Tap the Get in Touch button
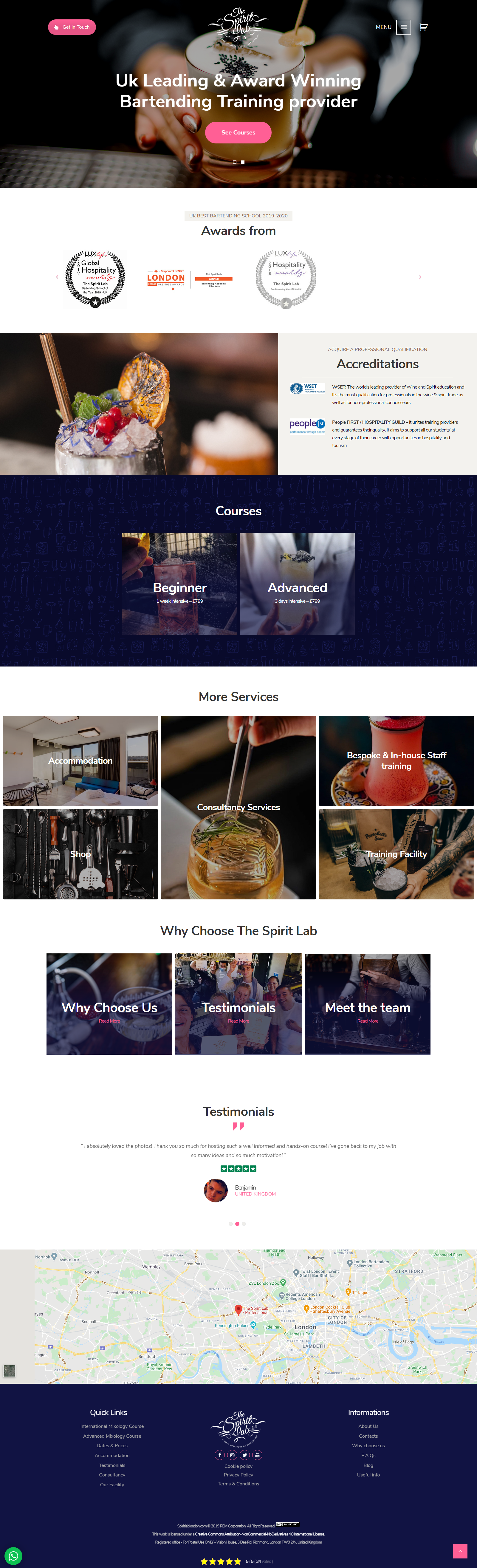The image size is (477, 1568). pos(72,27)
